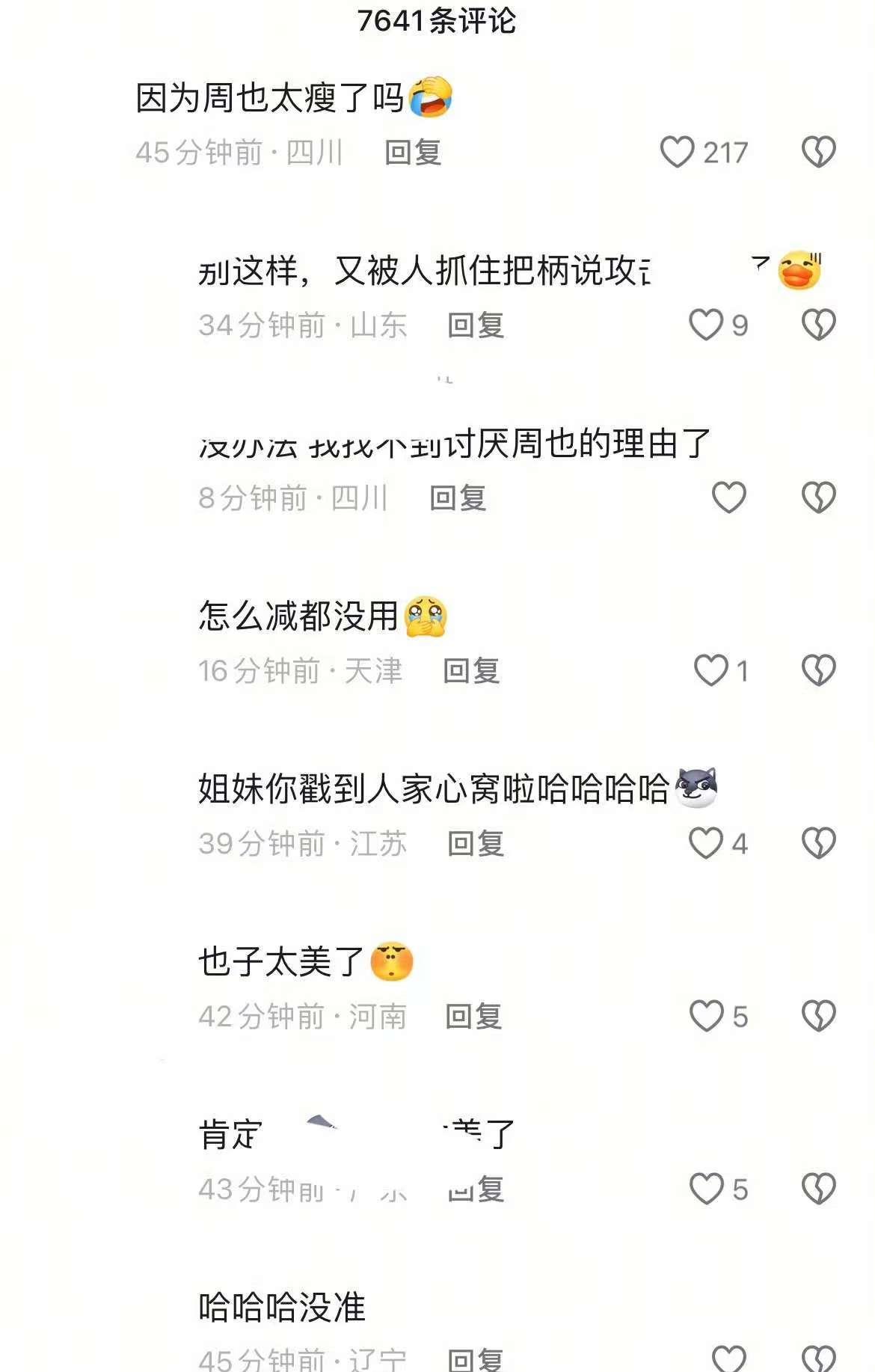Dislike the 42分钟前 河南 comment
The image size is (875, 1372).
818,1017
